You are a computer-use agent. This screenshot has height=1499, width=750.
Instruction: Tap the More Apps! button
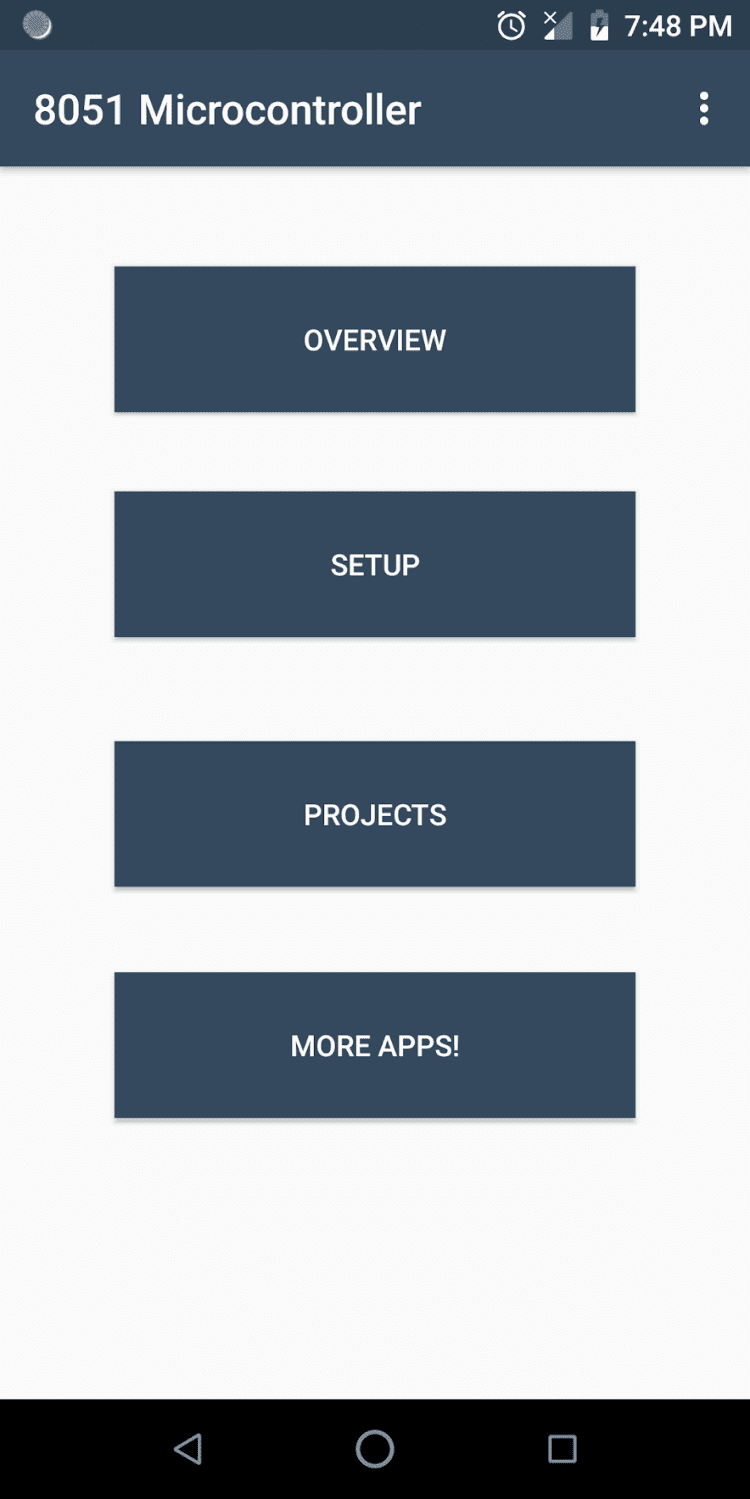[x=374, y=1045]
